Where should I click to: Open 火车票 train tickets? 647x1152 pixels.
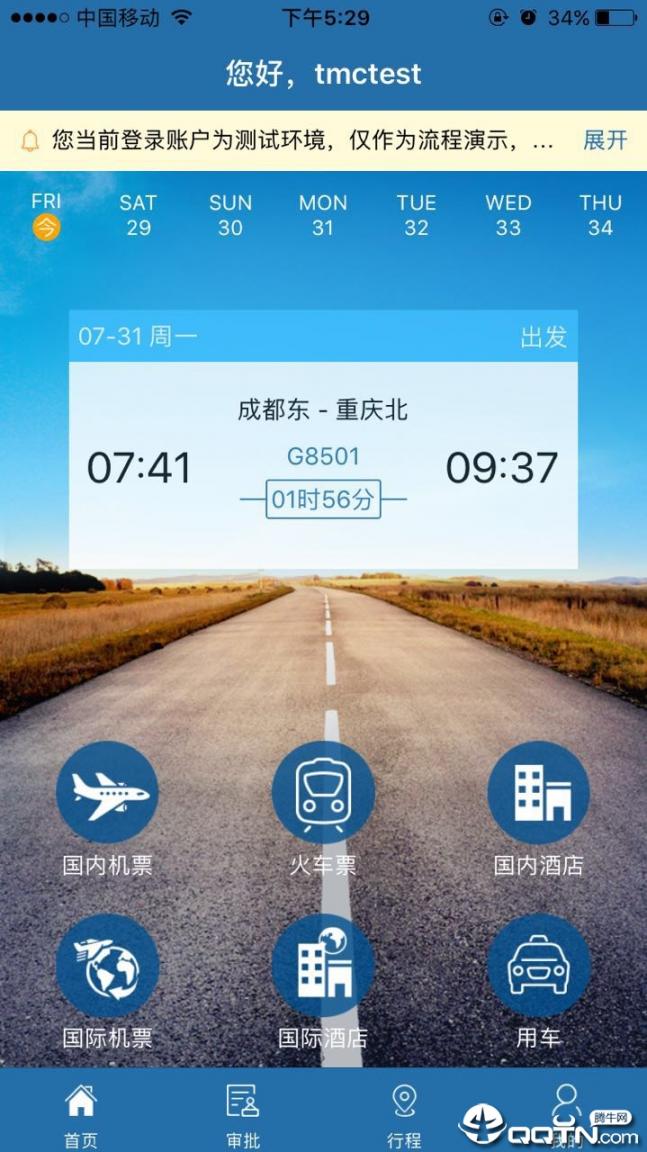(323, 793)
